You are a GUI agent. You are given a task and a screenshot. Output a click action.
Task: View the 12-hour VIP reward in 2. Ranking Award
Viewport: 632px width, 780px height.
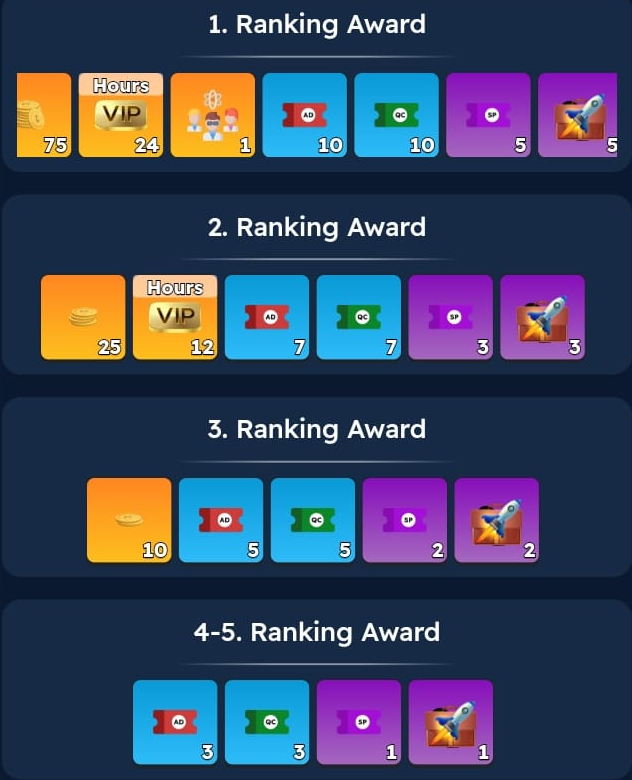tap(174, 317)
